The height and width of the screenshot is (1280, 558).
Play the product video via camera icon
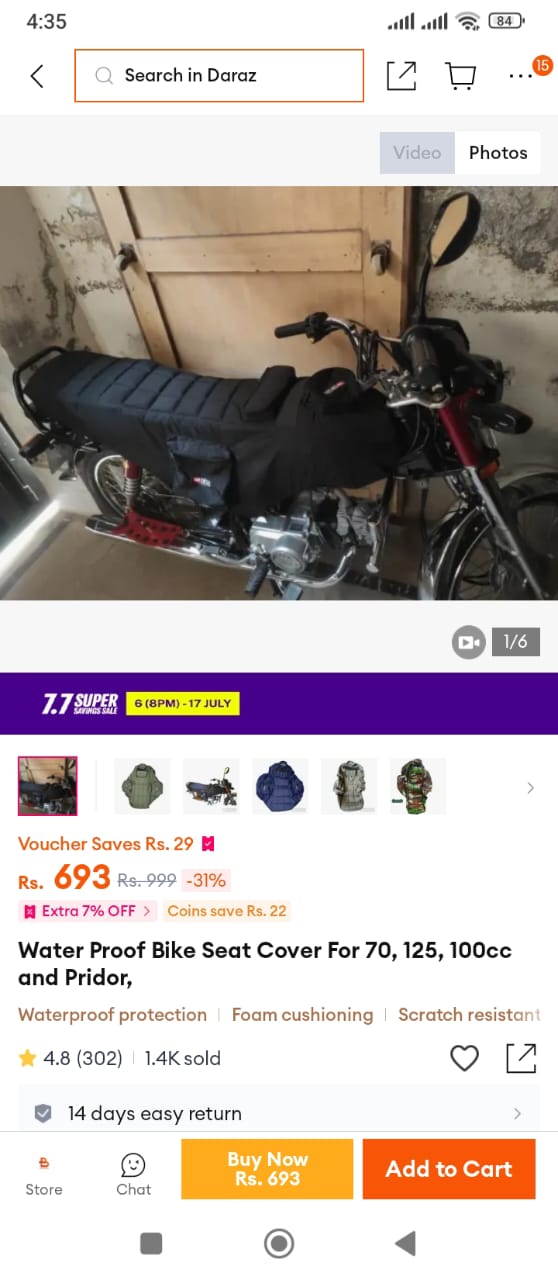(x=469, y=642)
